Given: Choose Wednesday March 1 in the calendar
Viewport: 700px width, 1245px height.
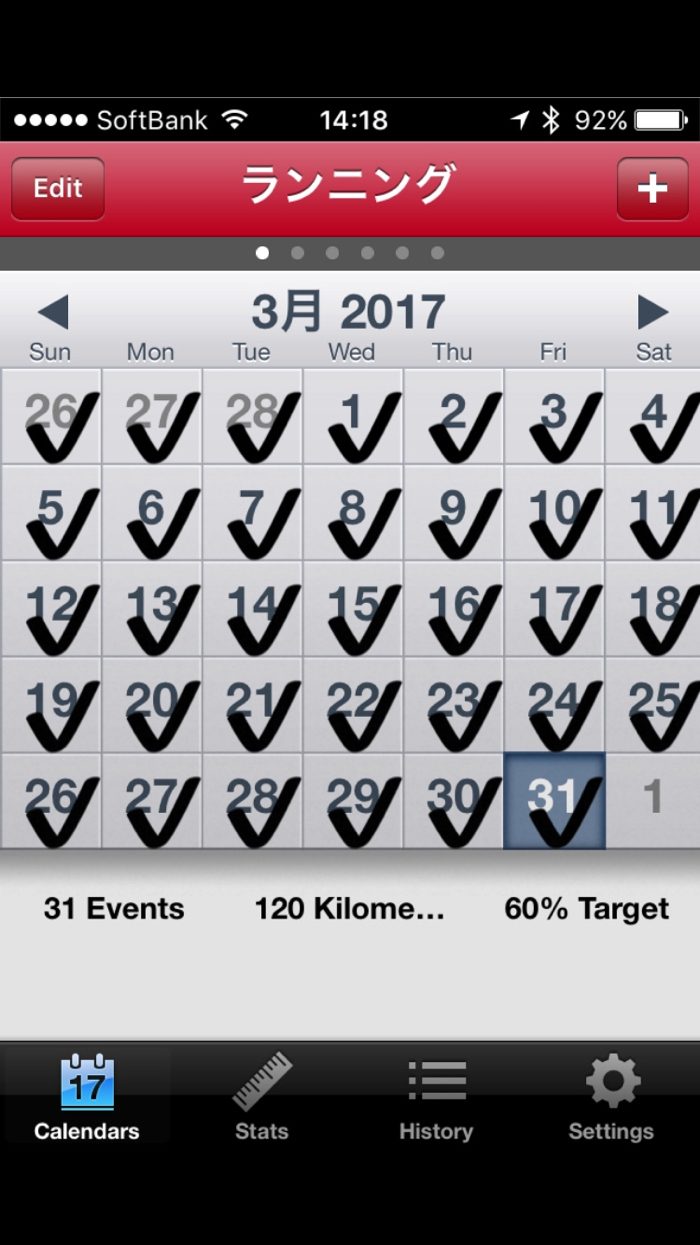Looking at the screenshot, I should click(x=353, y=417).
